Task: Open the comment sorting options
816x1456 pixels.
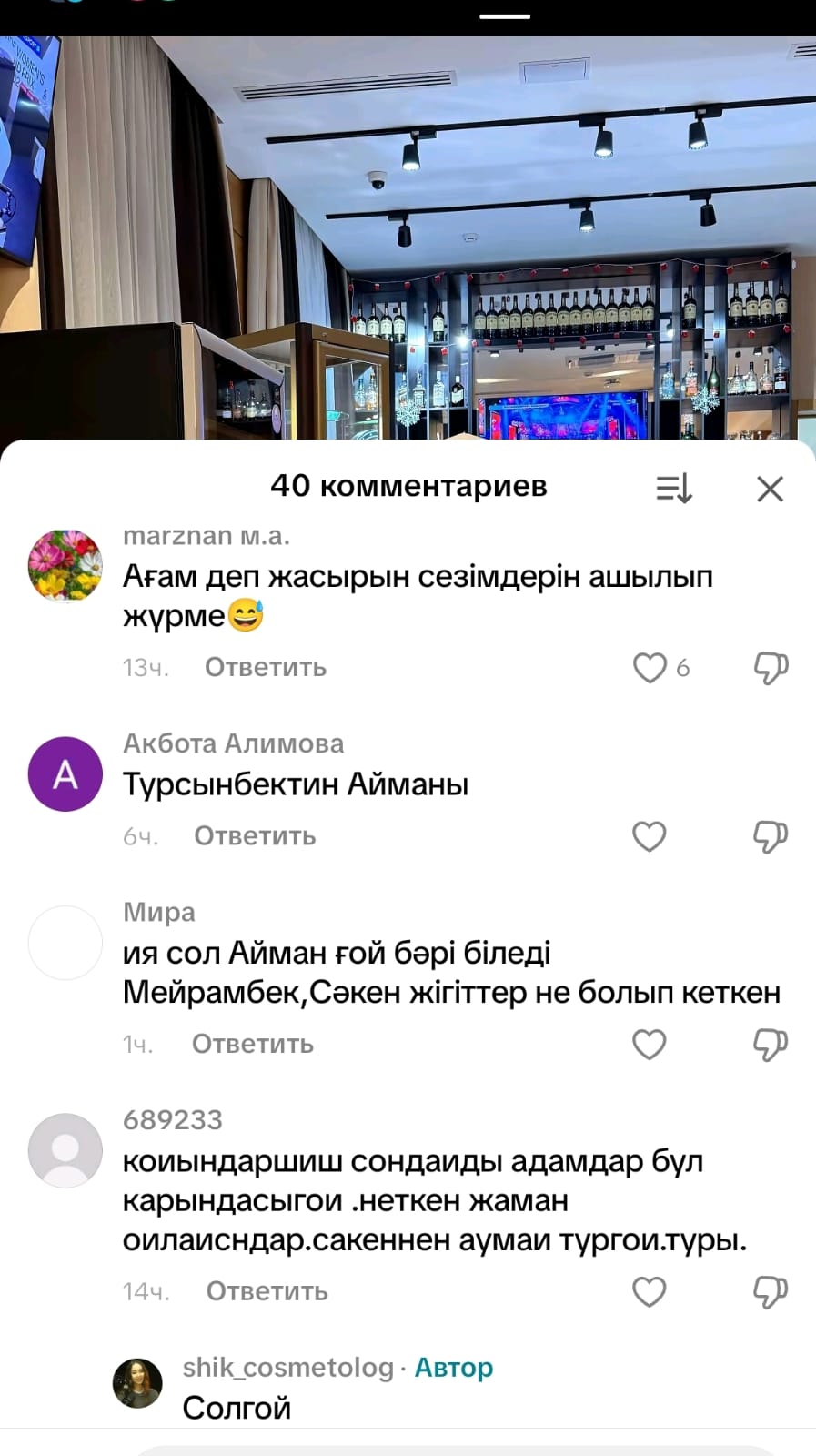Action: (x=674, y=489)
